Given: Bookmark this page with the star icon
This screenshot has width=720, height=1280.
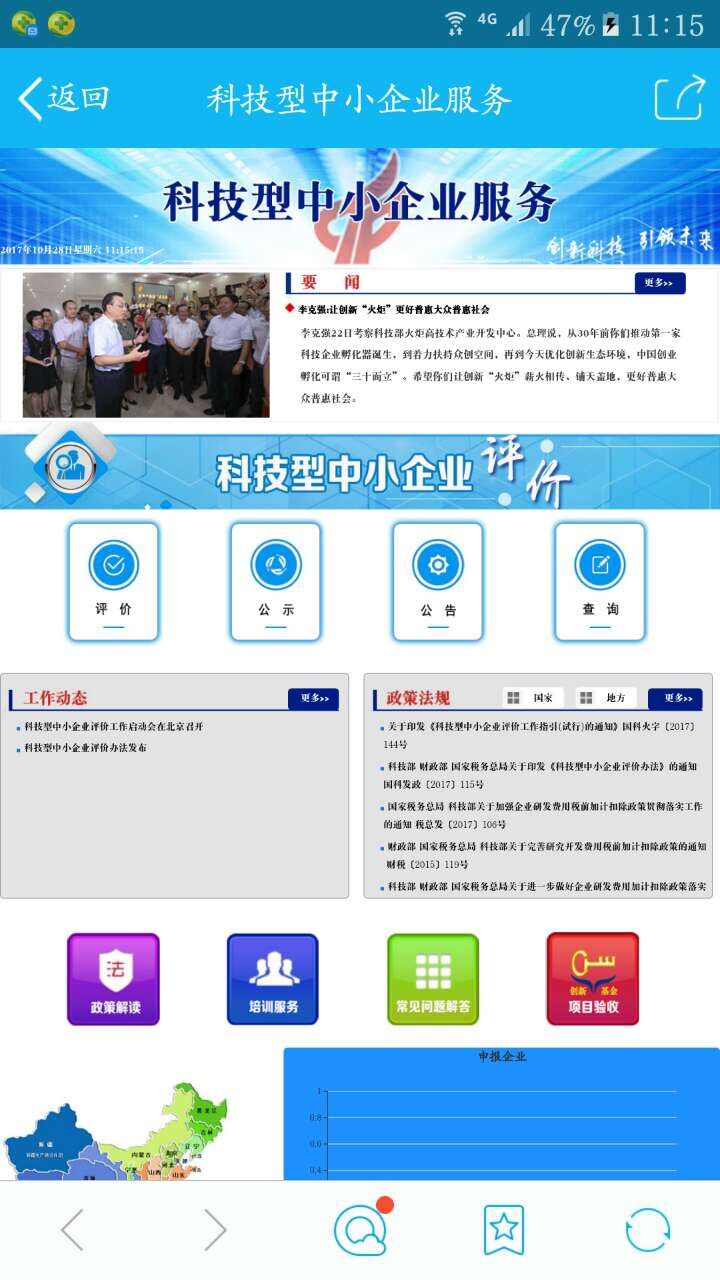Looking at the screenshot, I should click(504, 1229).
